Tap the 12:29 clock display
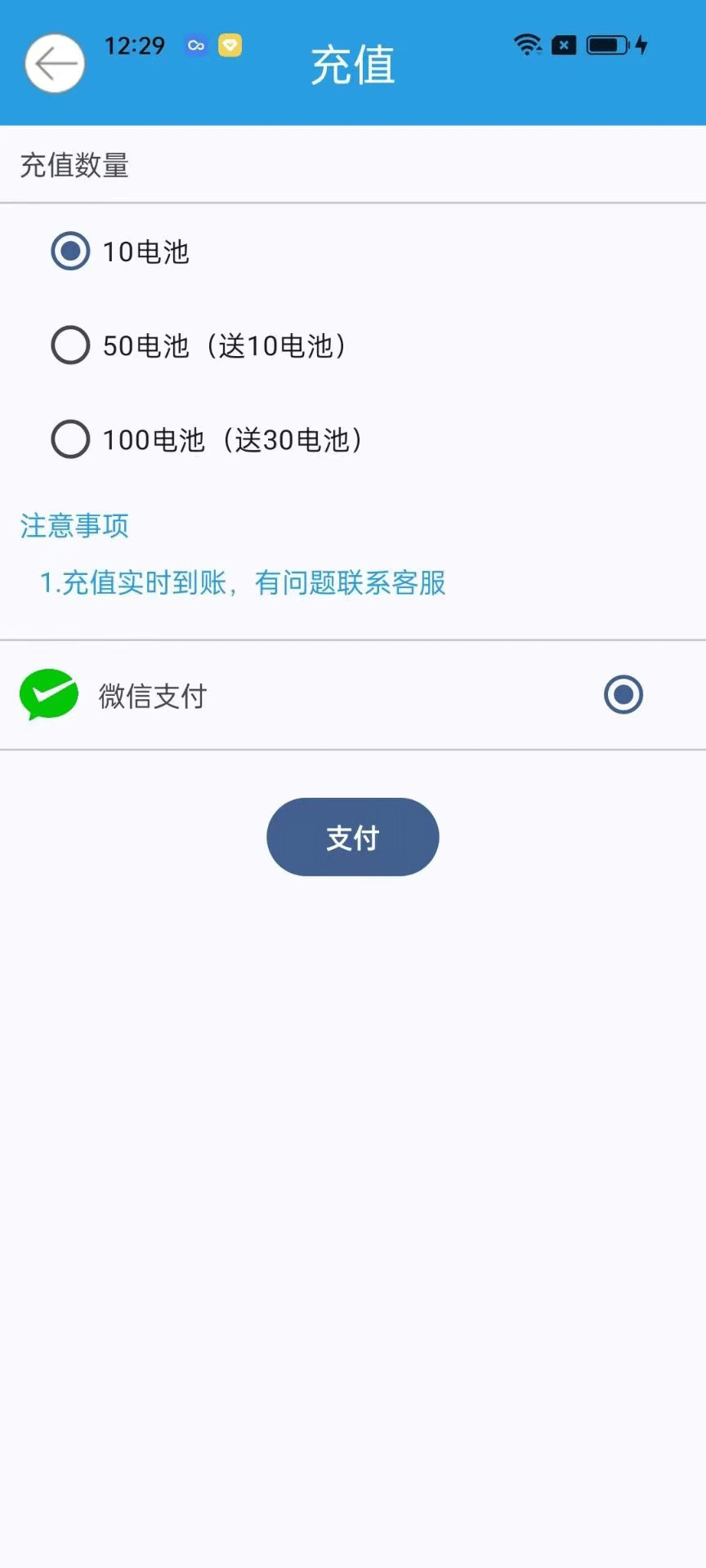 pos(135,45)
